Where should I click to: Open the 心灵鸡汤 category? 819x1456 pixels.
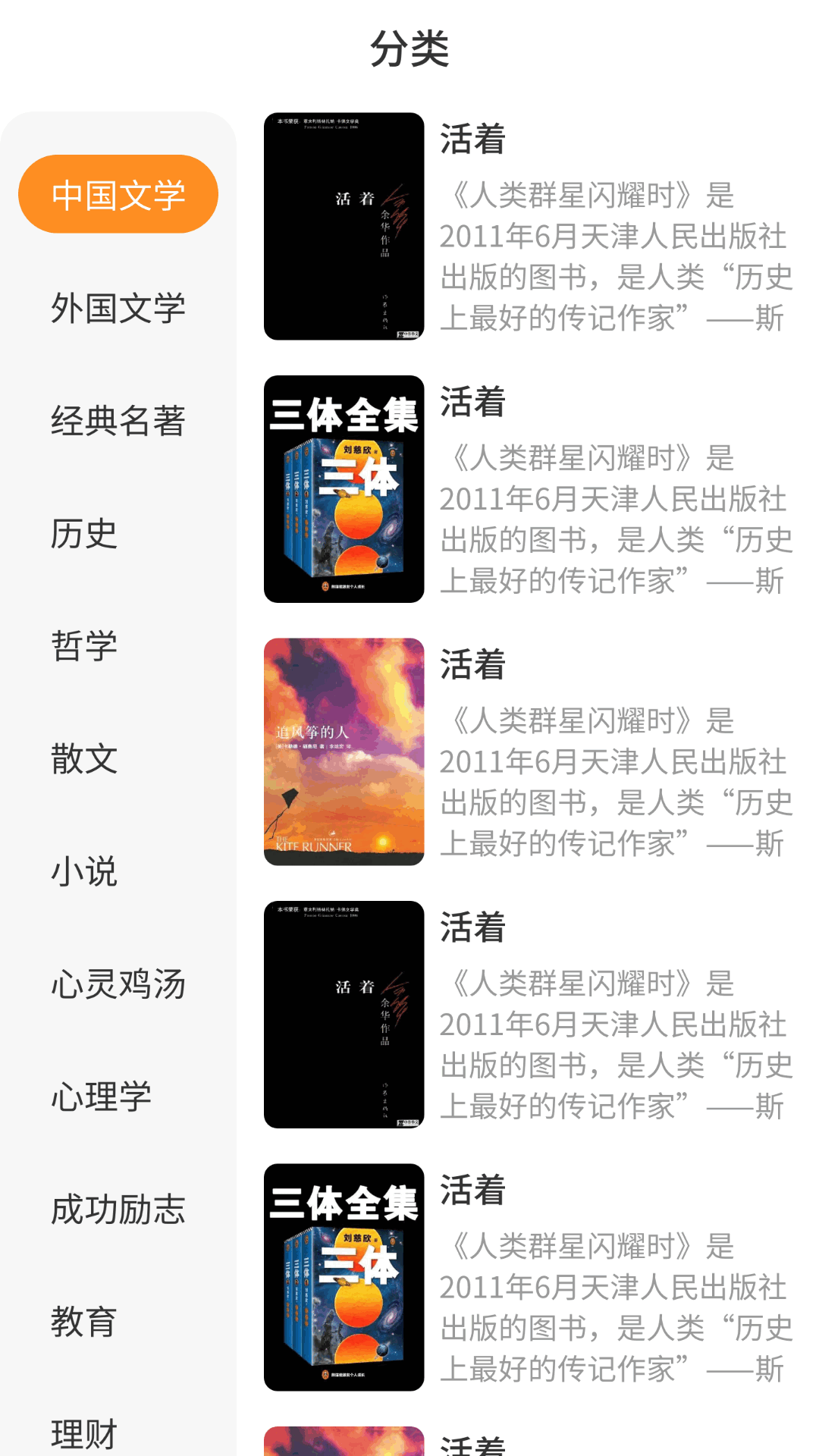coord(117,985)
